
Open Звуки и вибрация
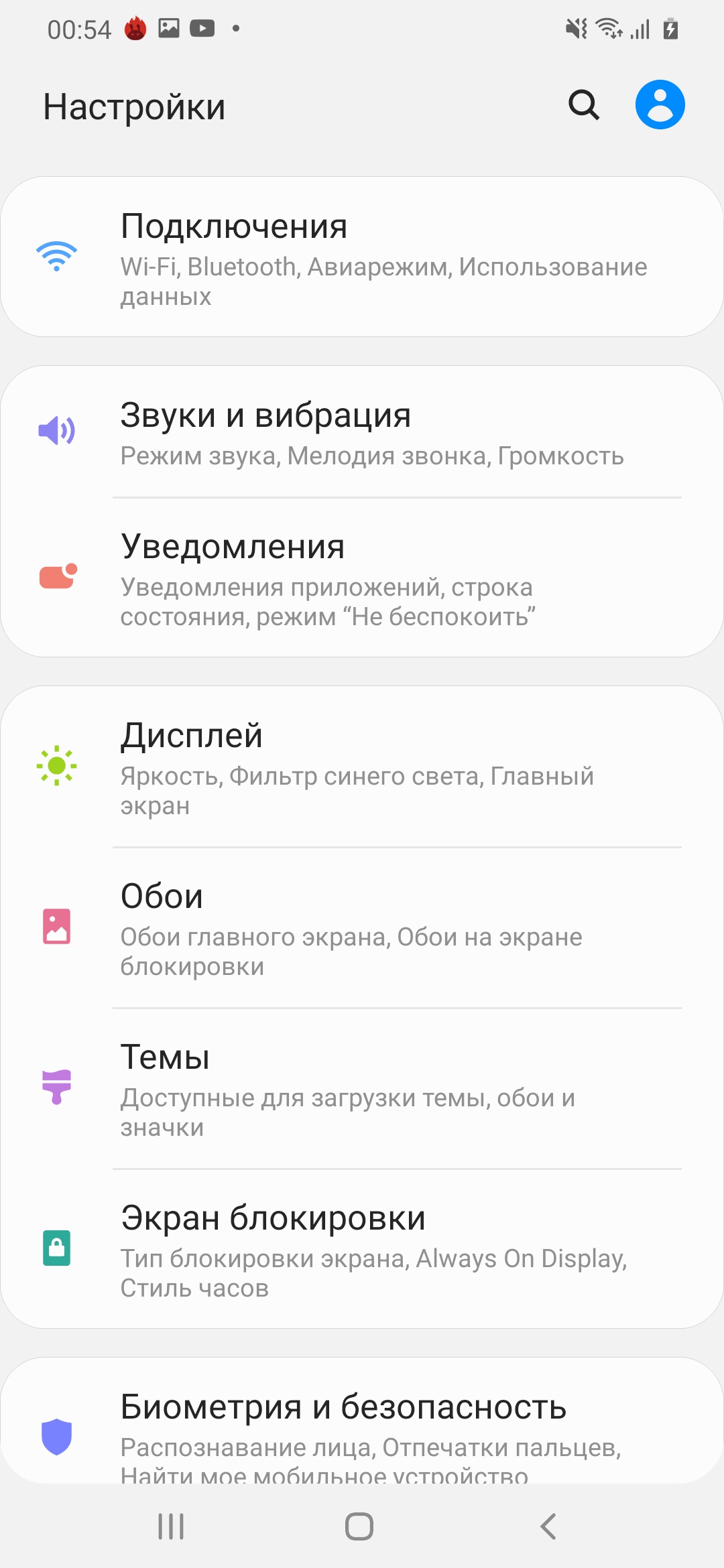[x=362, y=432]
